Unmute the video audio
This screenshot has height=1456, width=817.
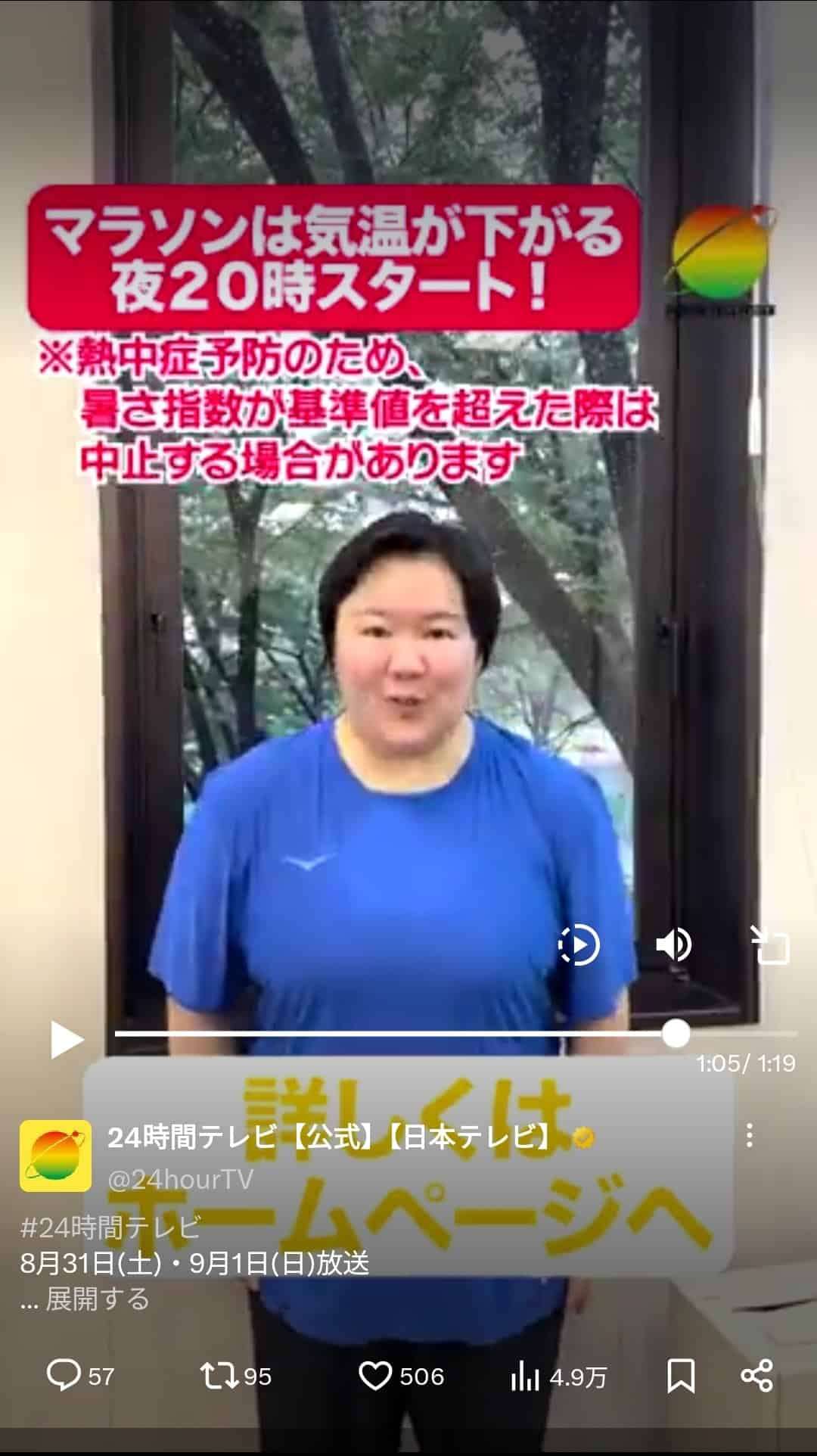pyautogui.click(x=676, y=944)
